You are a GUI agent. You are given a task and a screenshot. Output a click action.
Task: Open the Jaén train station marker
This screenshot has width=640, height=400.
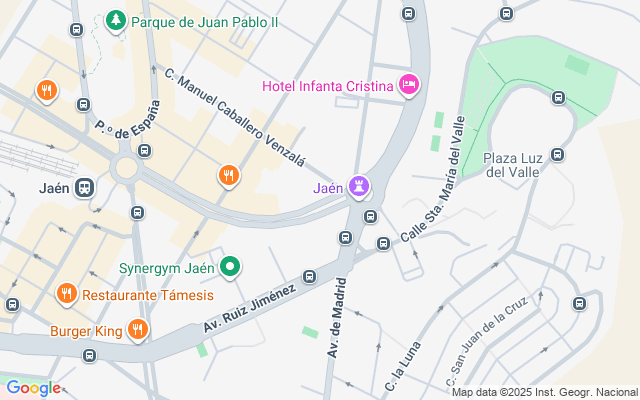(x=86, y=187)
